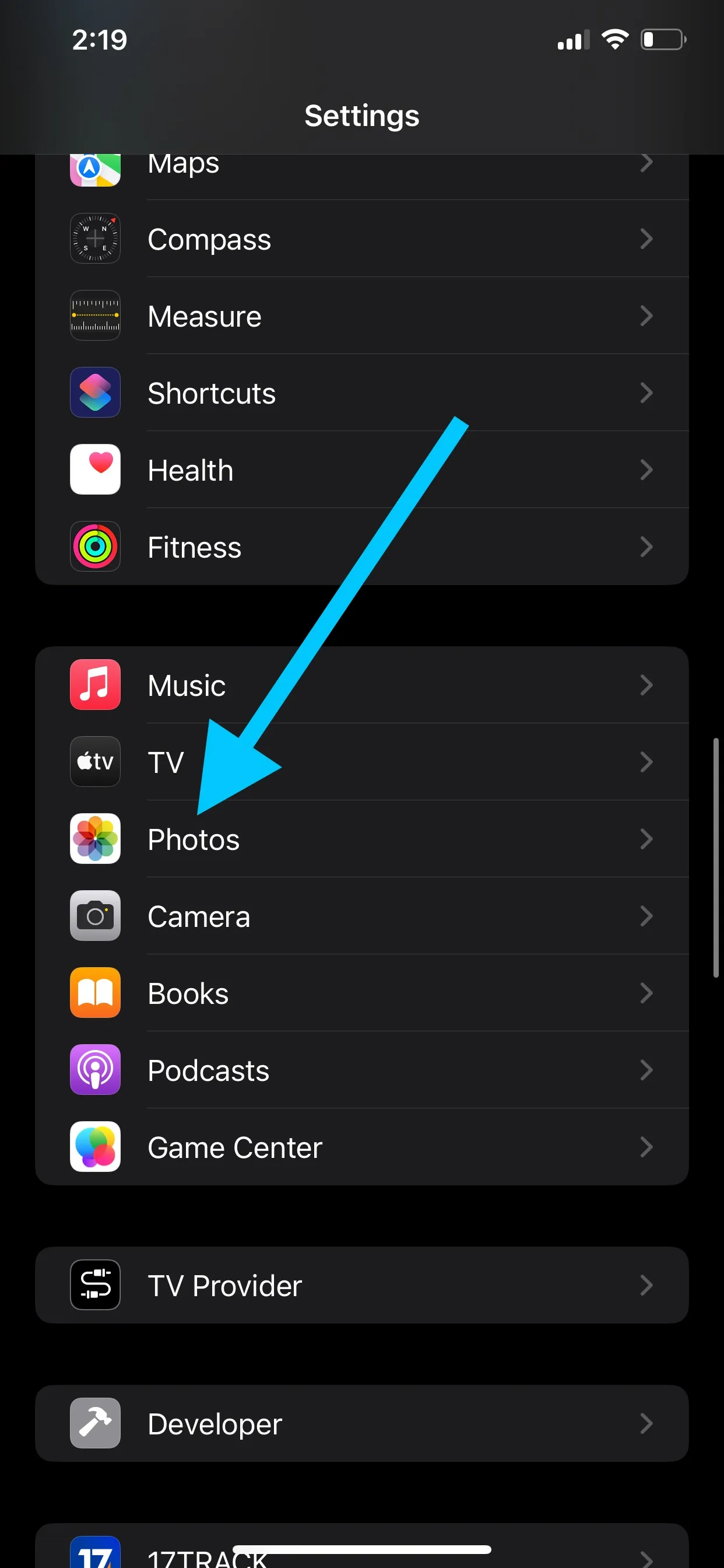Open Compass settings
The height and width of the screenshot is (1568, 724).
pos(361,239)
